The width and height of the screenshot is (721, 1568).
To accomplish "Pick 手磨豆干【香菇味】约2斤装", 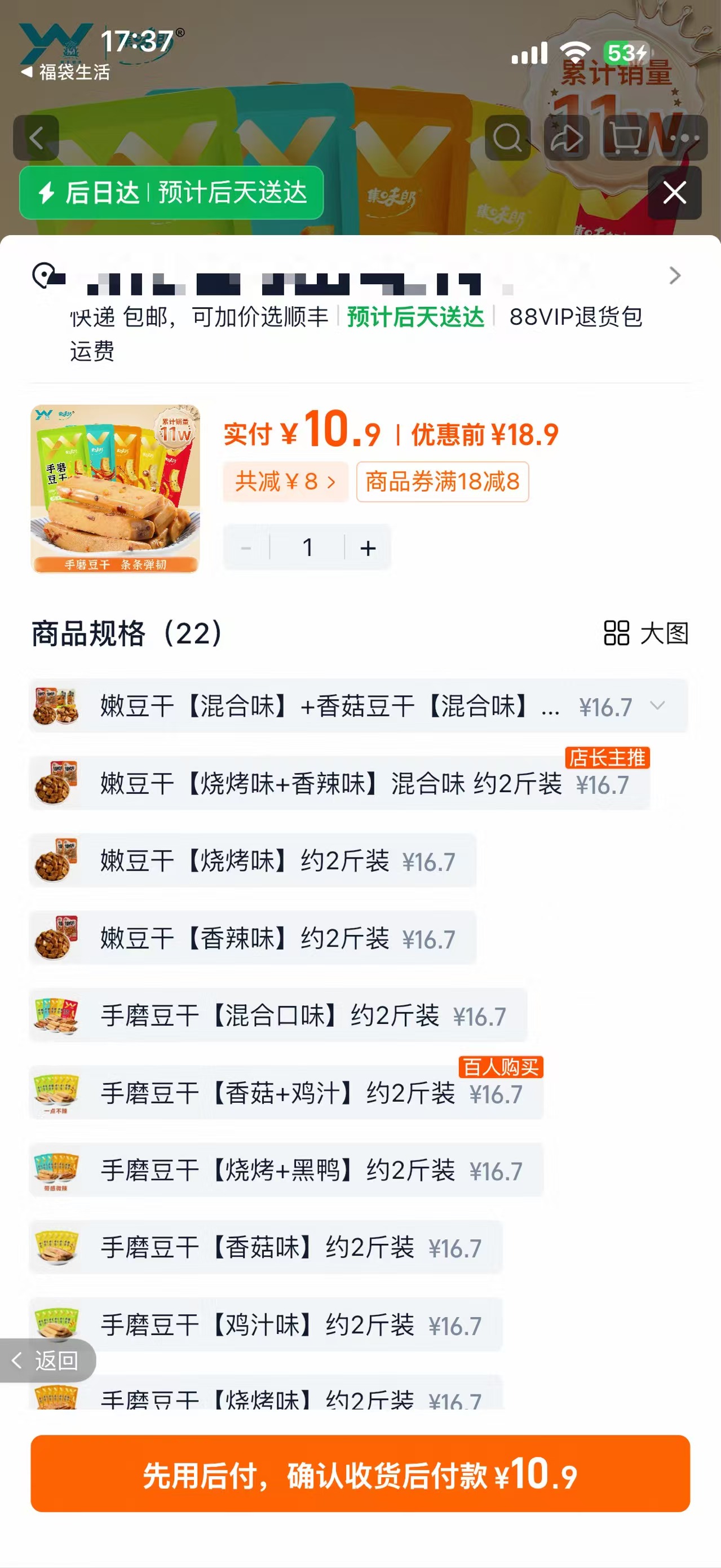I will click(266, 1248).
